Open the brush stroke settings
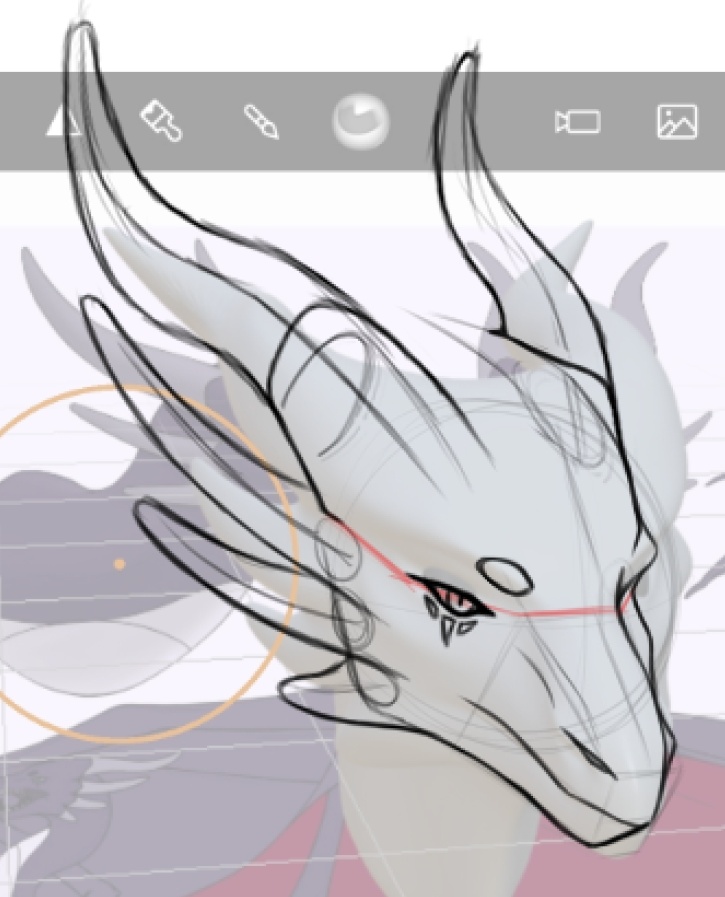This screenshot has height=897, width=725. click(x=261, y=122)
